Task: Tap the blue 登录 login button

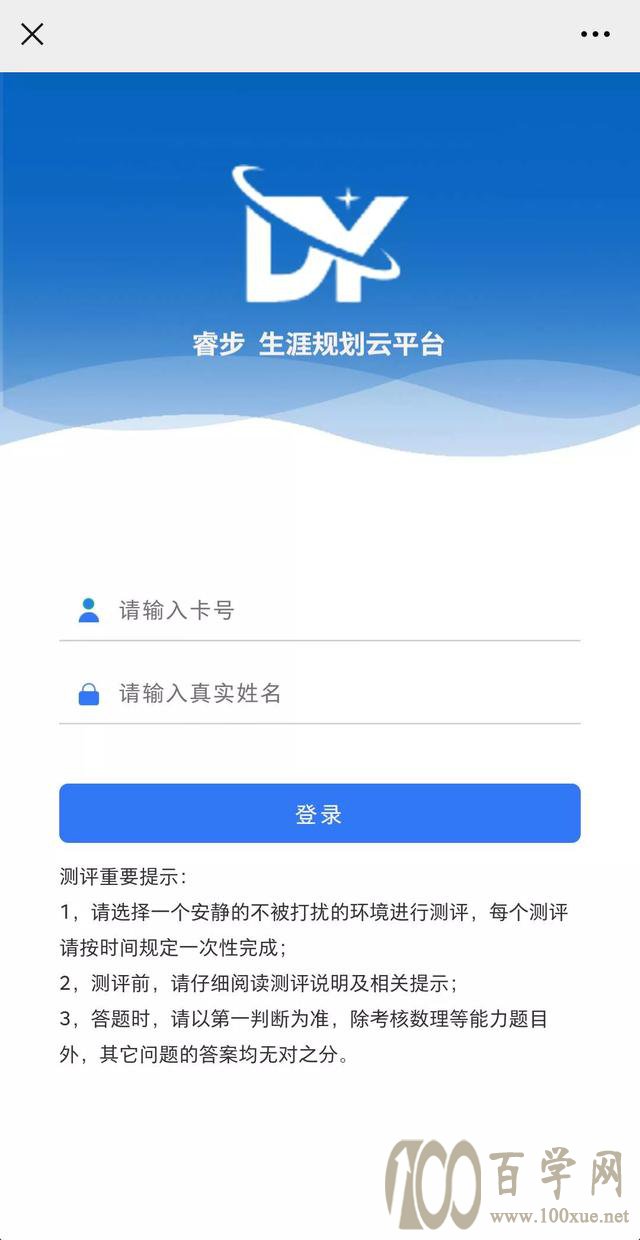Action: (x=320, y=813)
